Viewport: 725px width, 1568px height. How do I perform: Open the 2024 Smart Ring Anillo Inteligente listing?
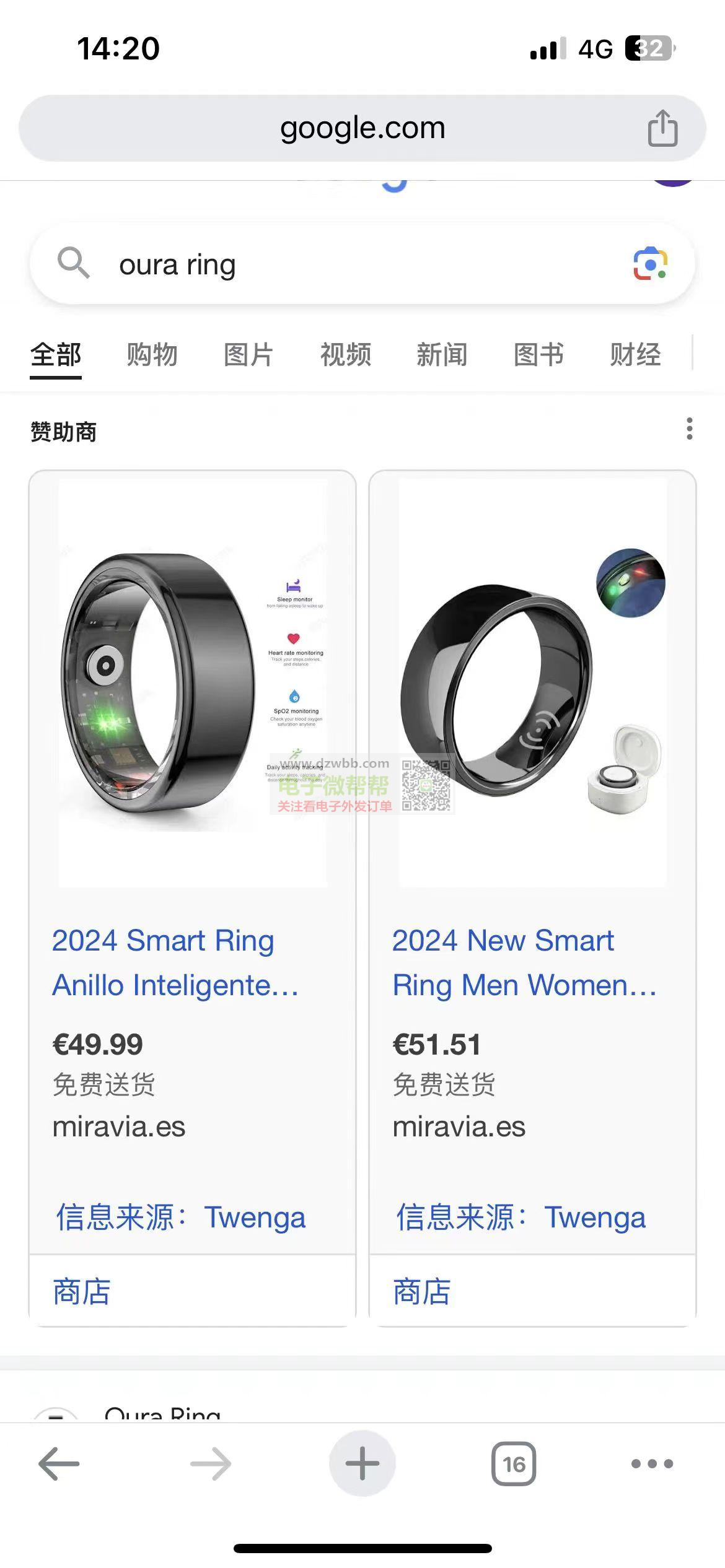click(175, 963)
